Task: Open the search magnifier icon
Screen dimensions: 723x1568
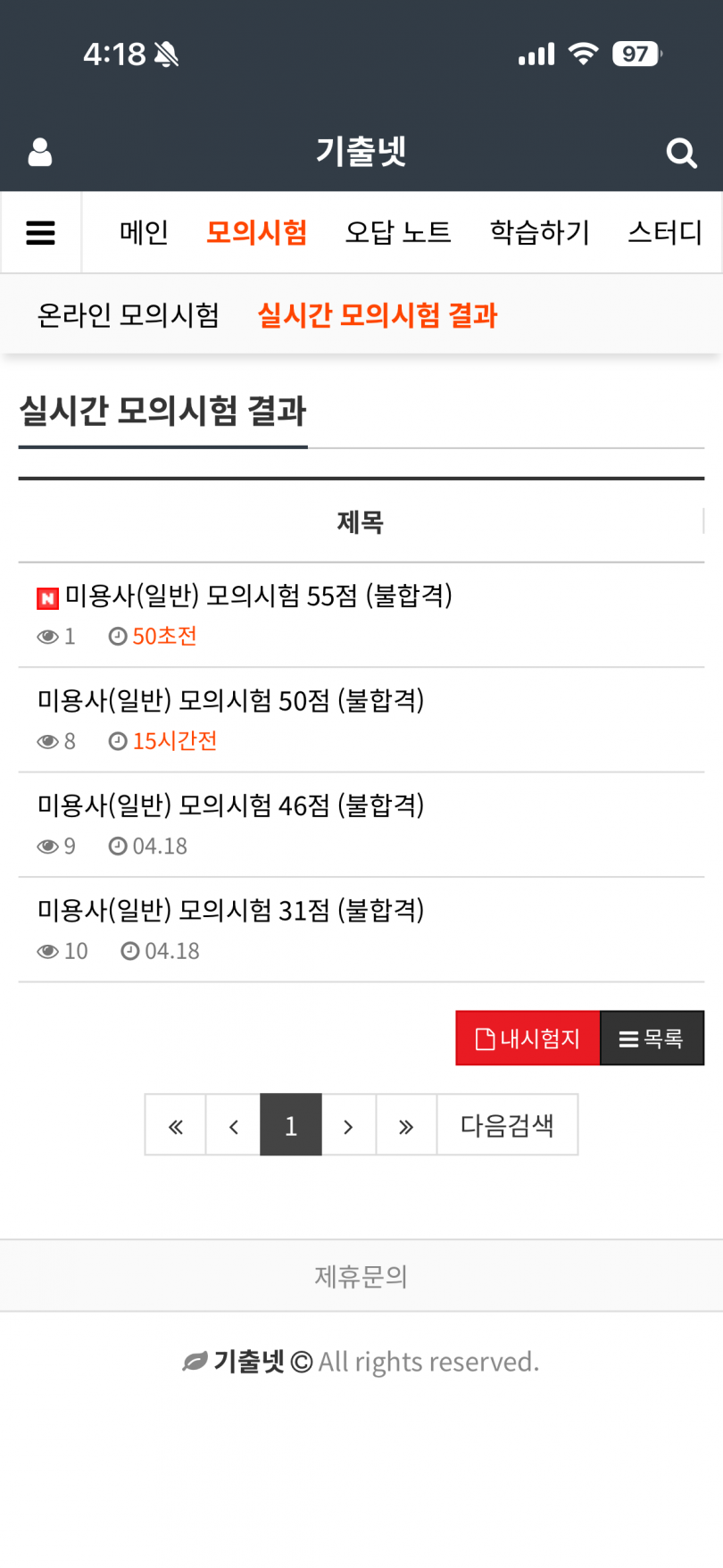Action: point(681,153)
